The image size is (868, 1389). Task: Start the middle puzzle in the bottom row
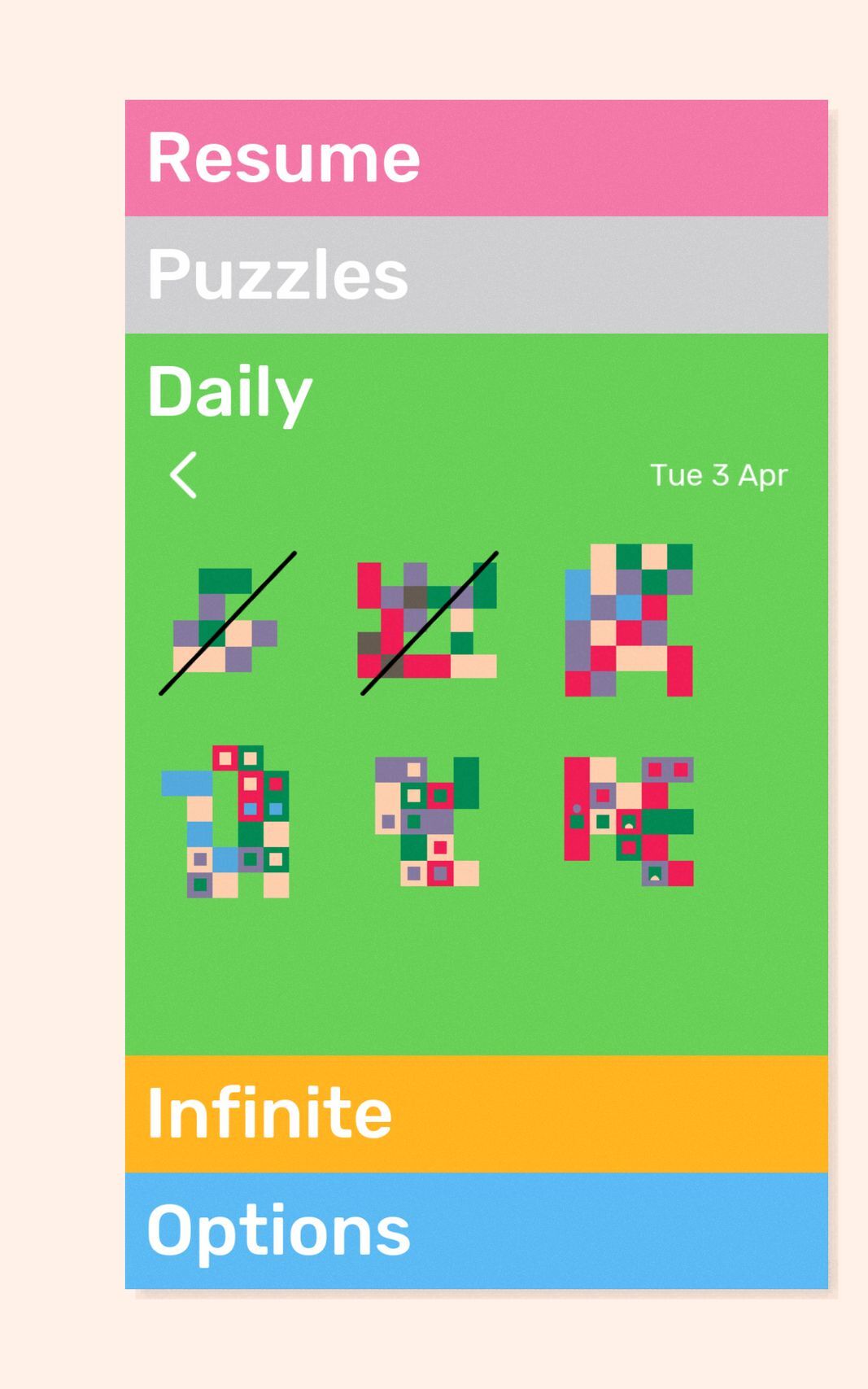pyautogui.click(x=427, y=822)
